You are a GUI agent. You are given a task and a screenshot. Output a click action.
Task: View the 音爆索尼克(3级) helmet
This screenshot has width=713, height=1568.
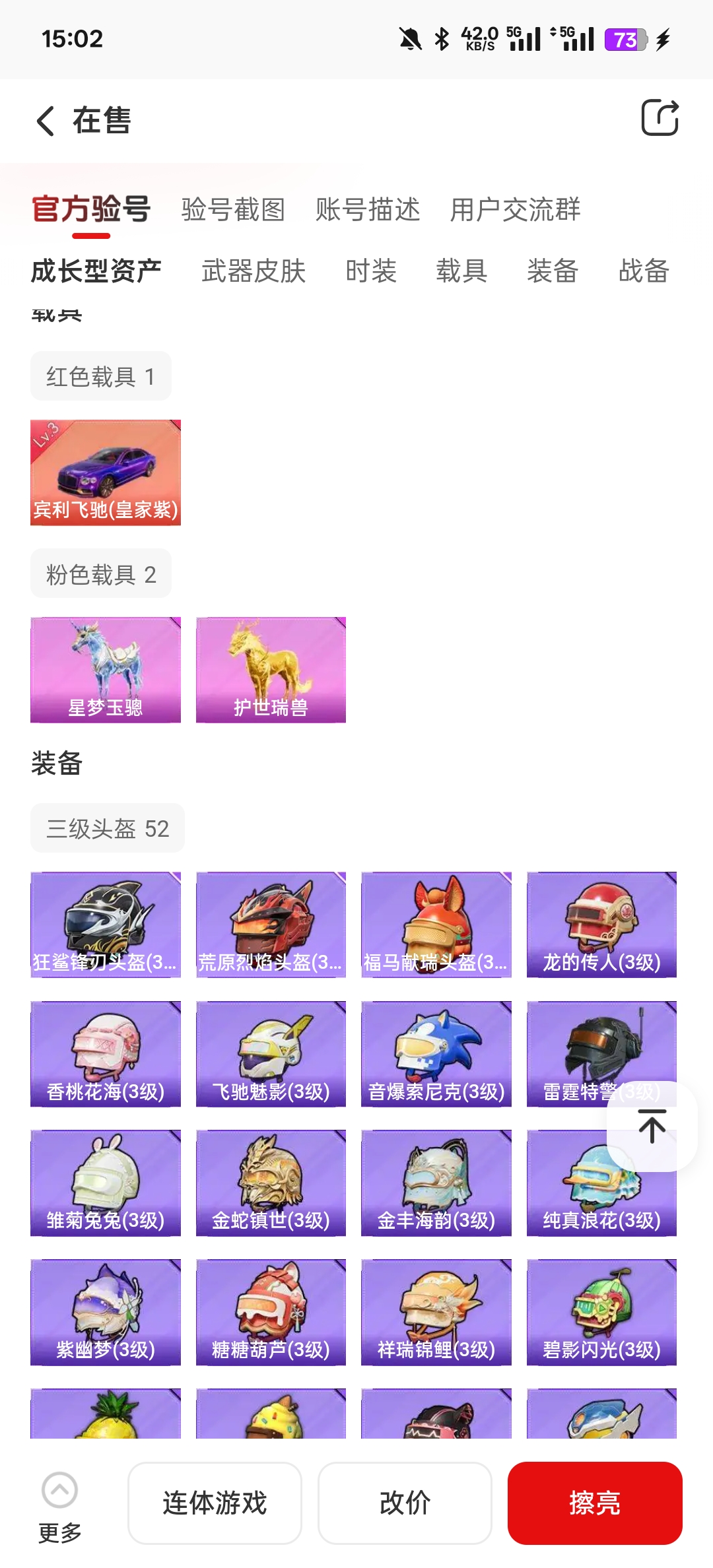[x=436, y=1054]
